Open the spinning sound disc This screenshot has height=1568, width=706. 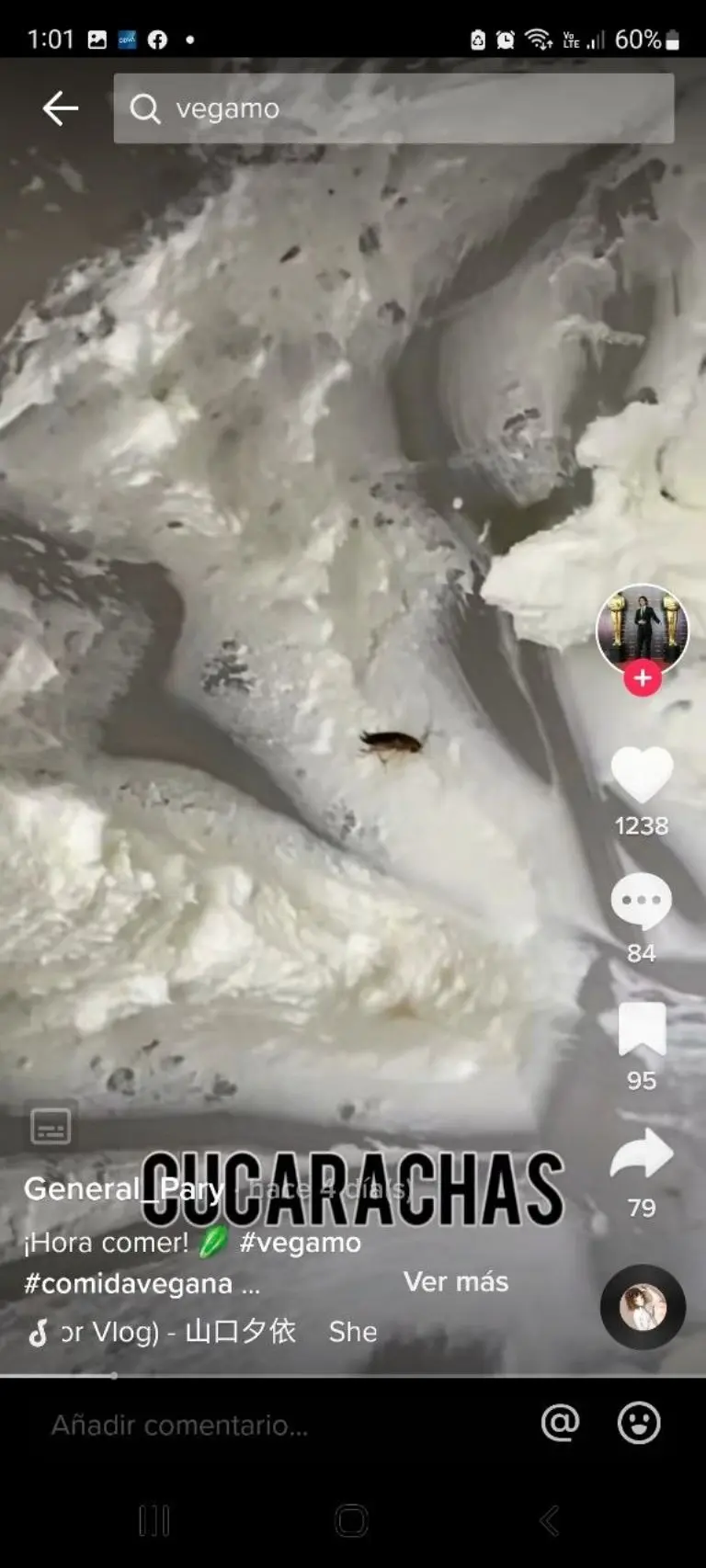click(x=643, y=1307)
